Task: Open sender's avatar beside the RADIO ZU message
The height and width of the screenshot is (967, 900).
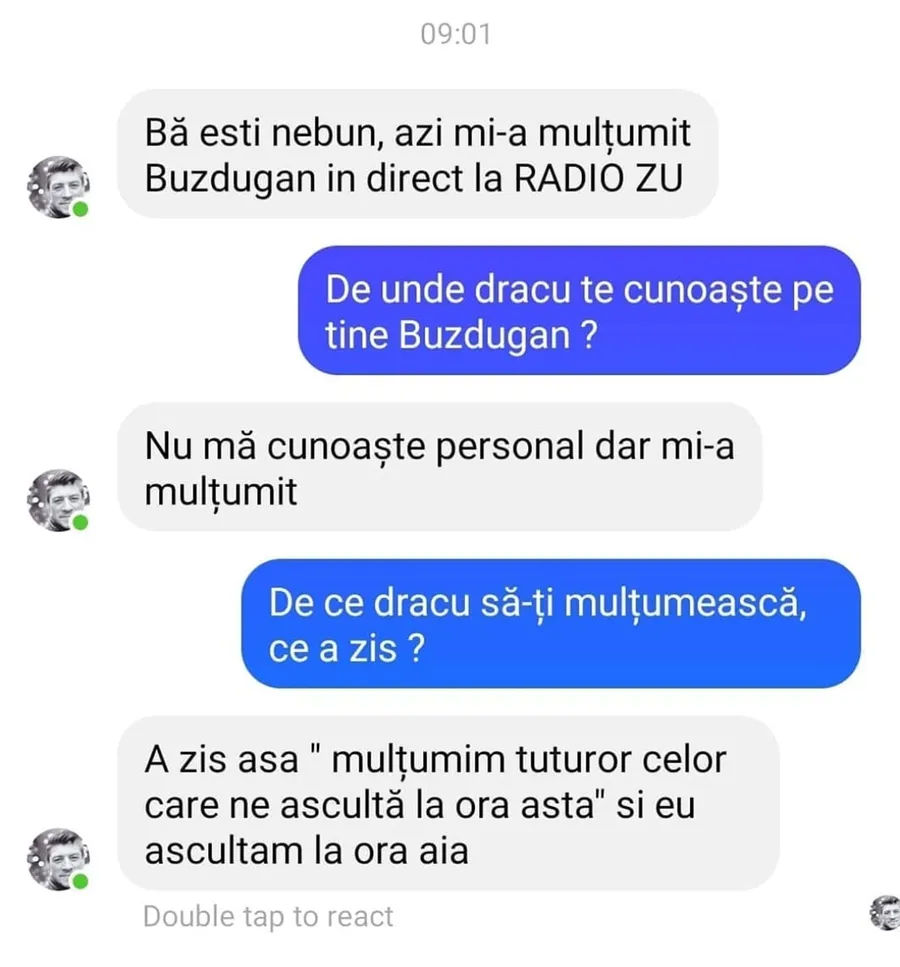Action: tap(58, 186)
